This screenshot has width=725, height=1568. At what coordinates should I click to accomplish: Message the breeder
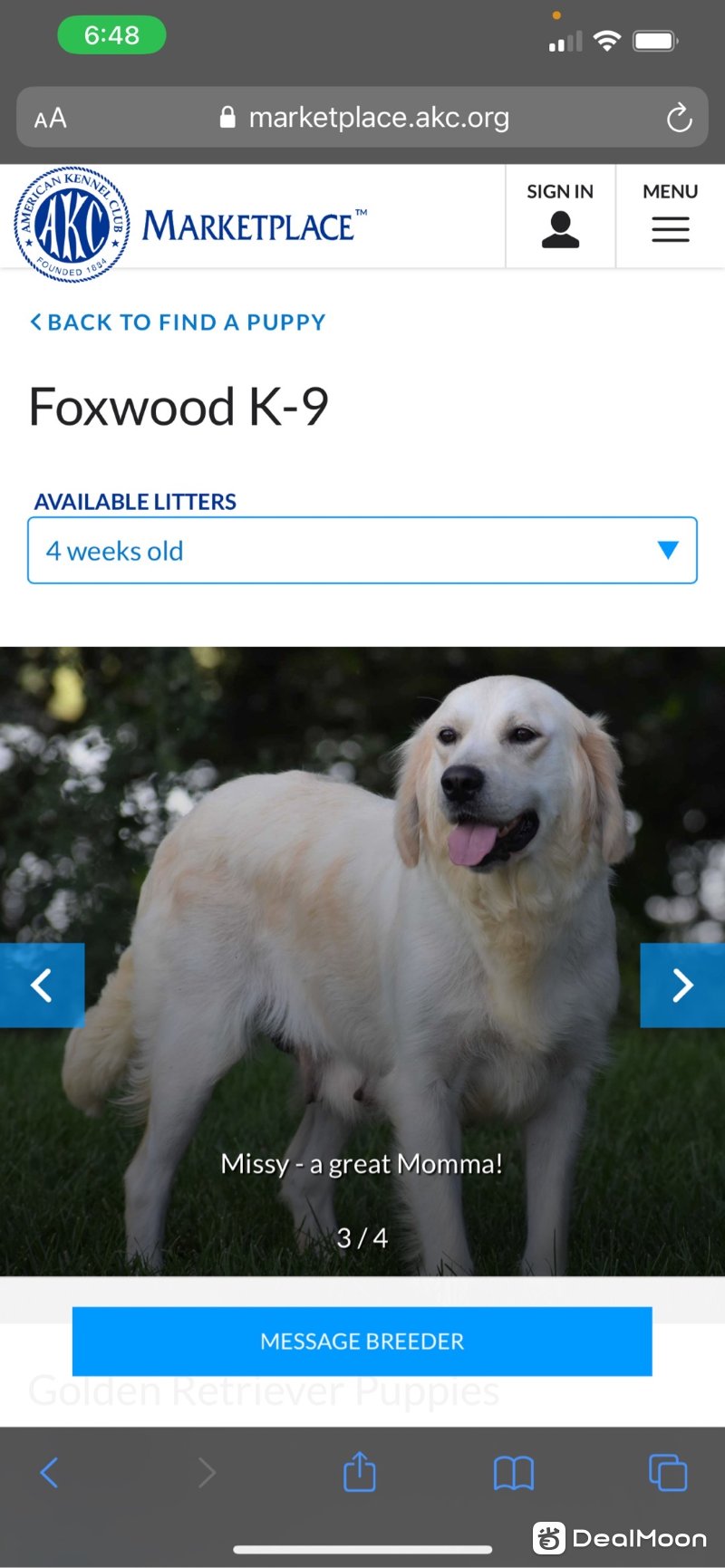[362, 1341]
